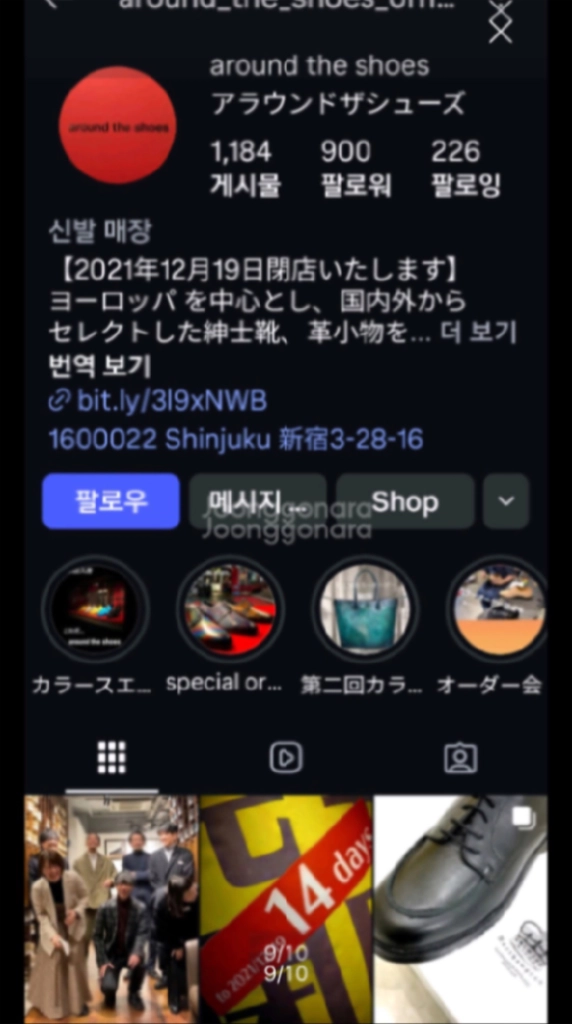Open the black leather shoe post

click(x=460, y=909)
